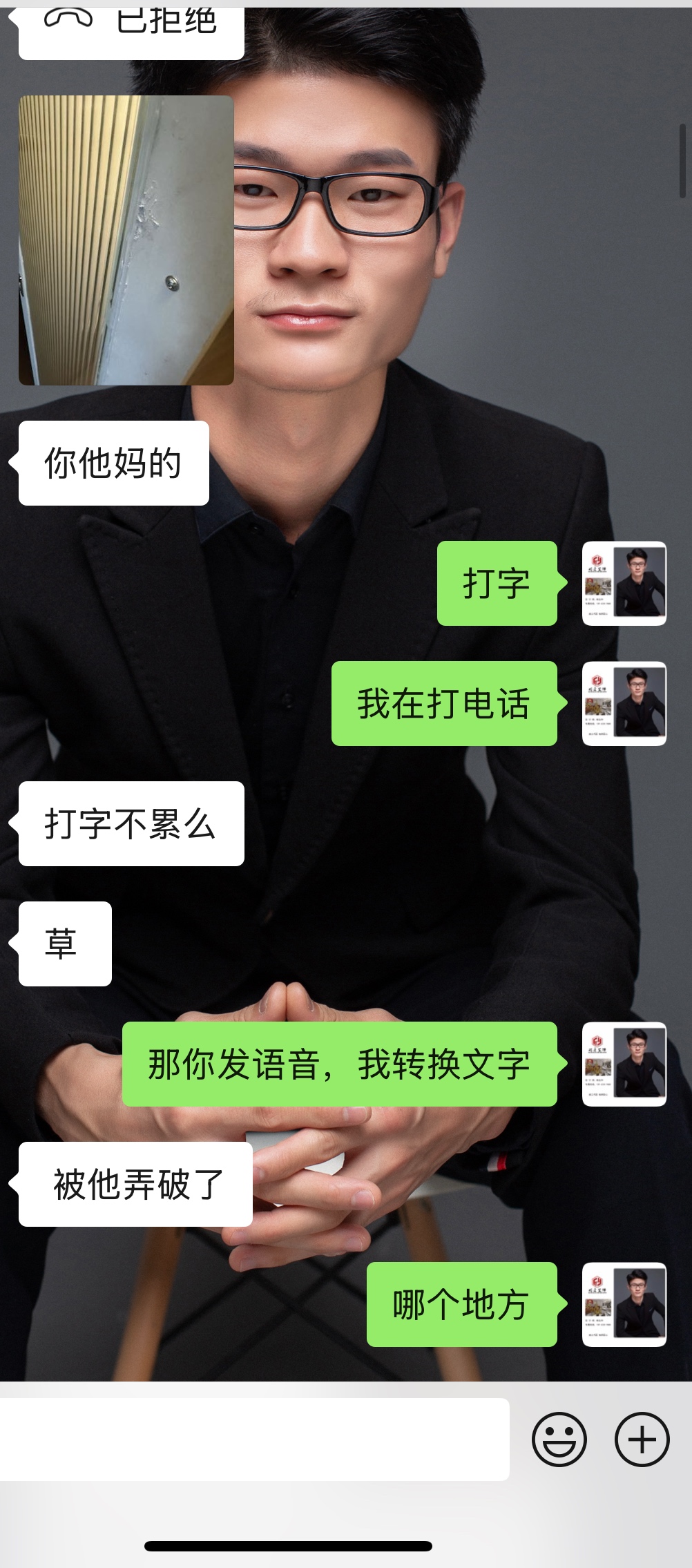Open the plus attachments menu
Image resolution: width=692 pixels, height=1568 pixels.
pyautogui.click(x=642, y=1439)
